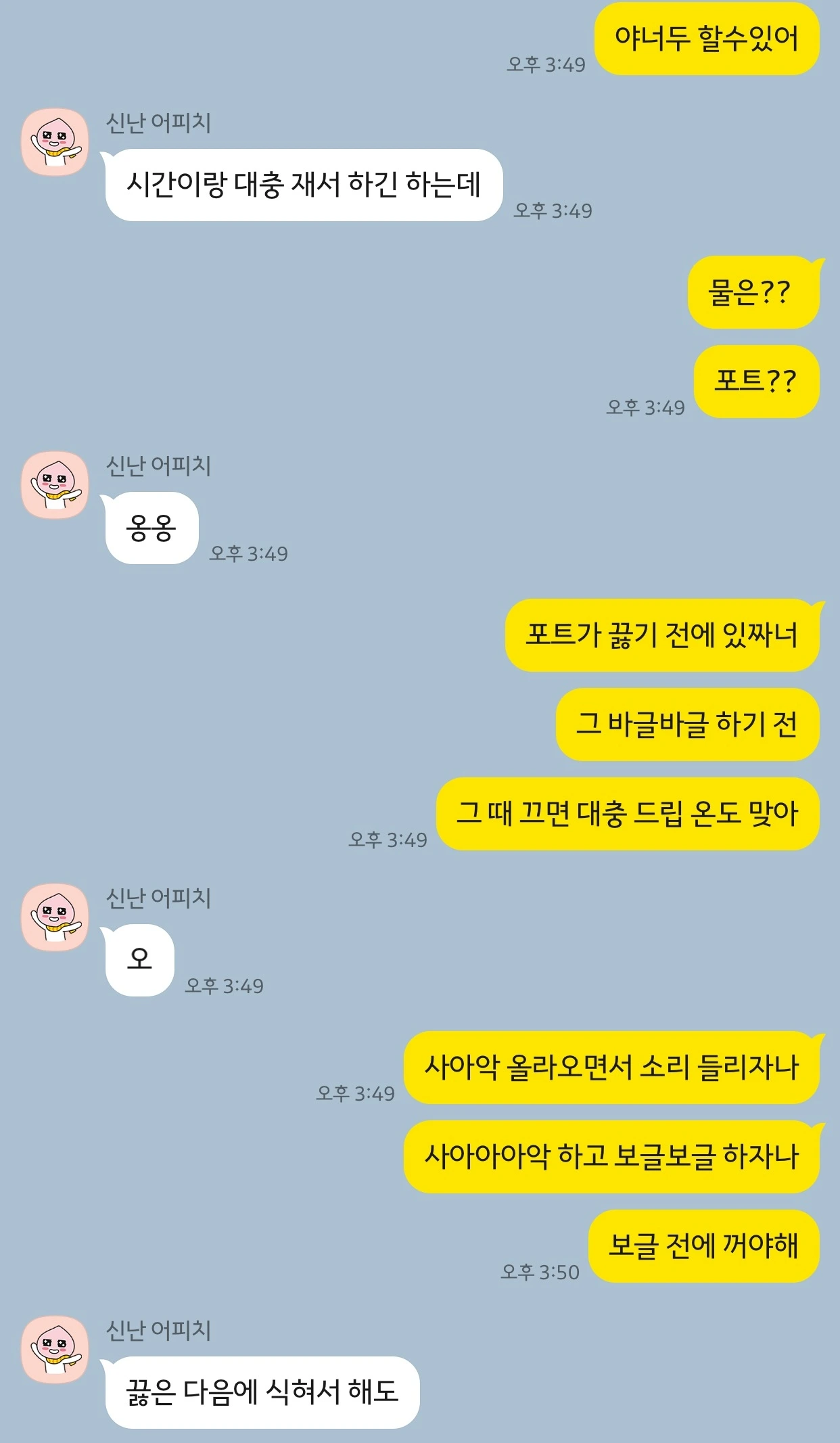This screenshot has height=1443, width=840.
Task: Open 신난 어피치's avatar next to the '오' message
Action: click(55, 917)
